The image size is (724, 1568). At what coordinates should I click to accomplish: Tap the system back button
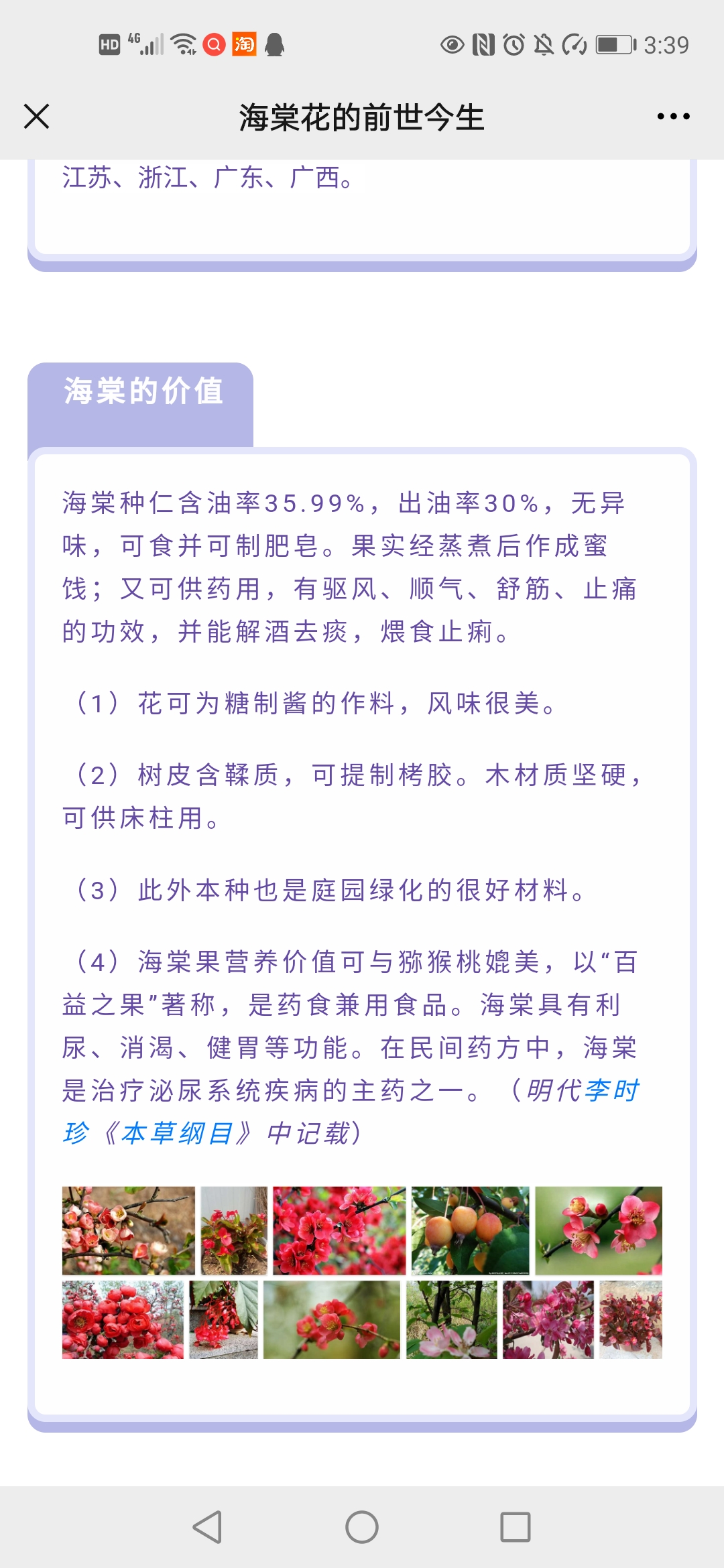point(208,1527)
